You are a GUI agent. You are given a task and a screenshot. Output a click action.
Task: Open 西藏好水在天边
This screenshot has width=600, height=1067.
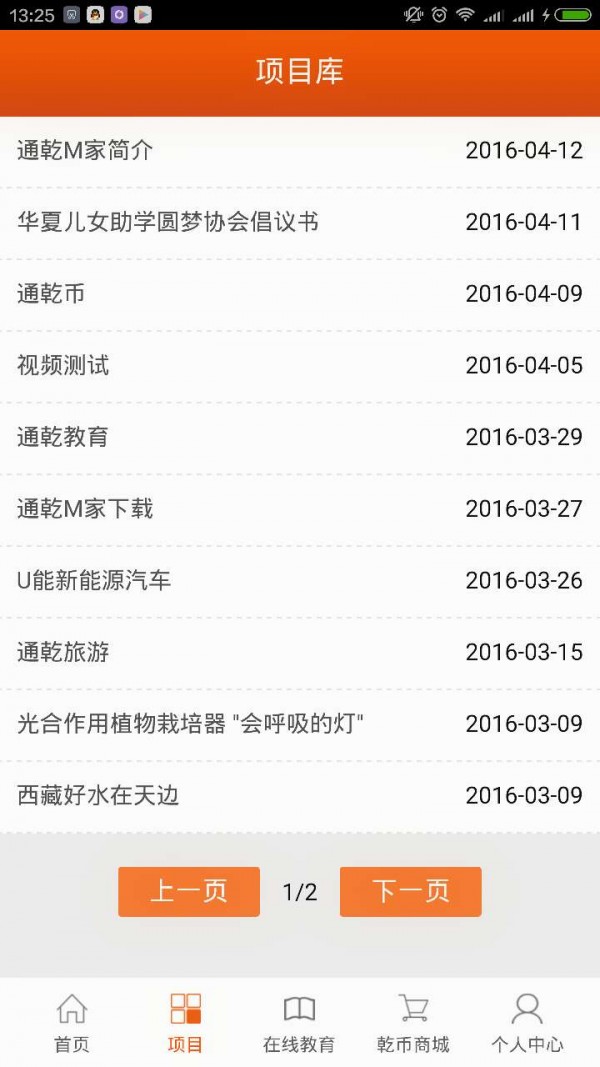tap(98, 796)
